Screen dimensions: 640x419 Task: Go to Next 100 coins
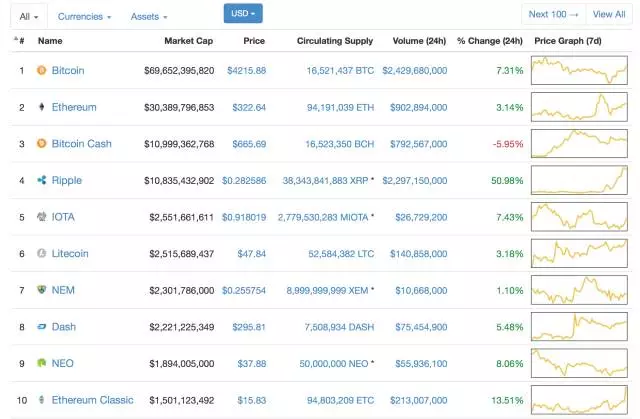click(554, 14)
